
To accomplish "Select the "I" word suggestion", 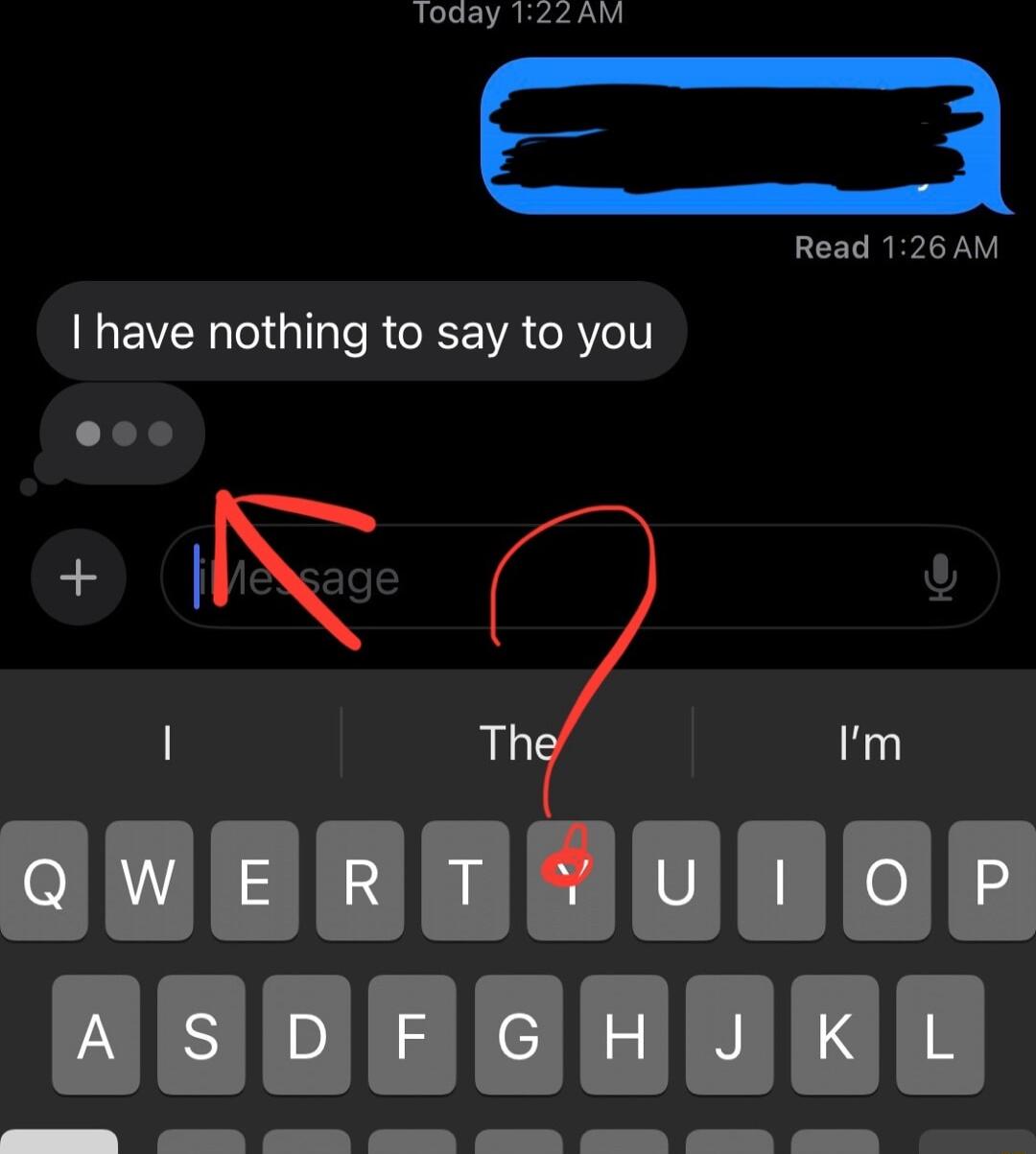I will 168,742.
